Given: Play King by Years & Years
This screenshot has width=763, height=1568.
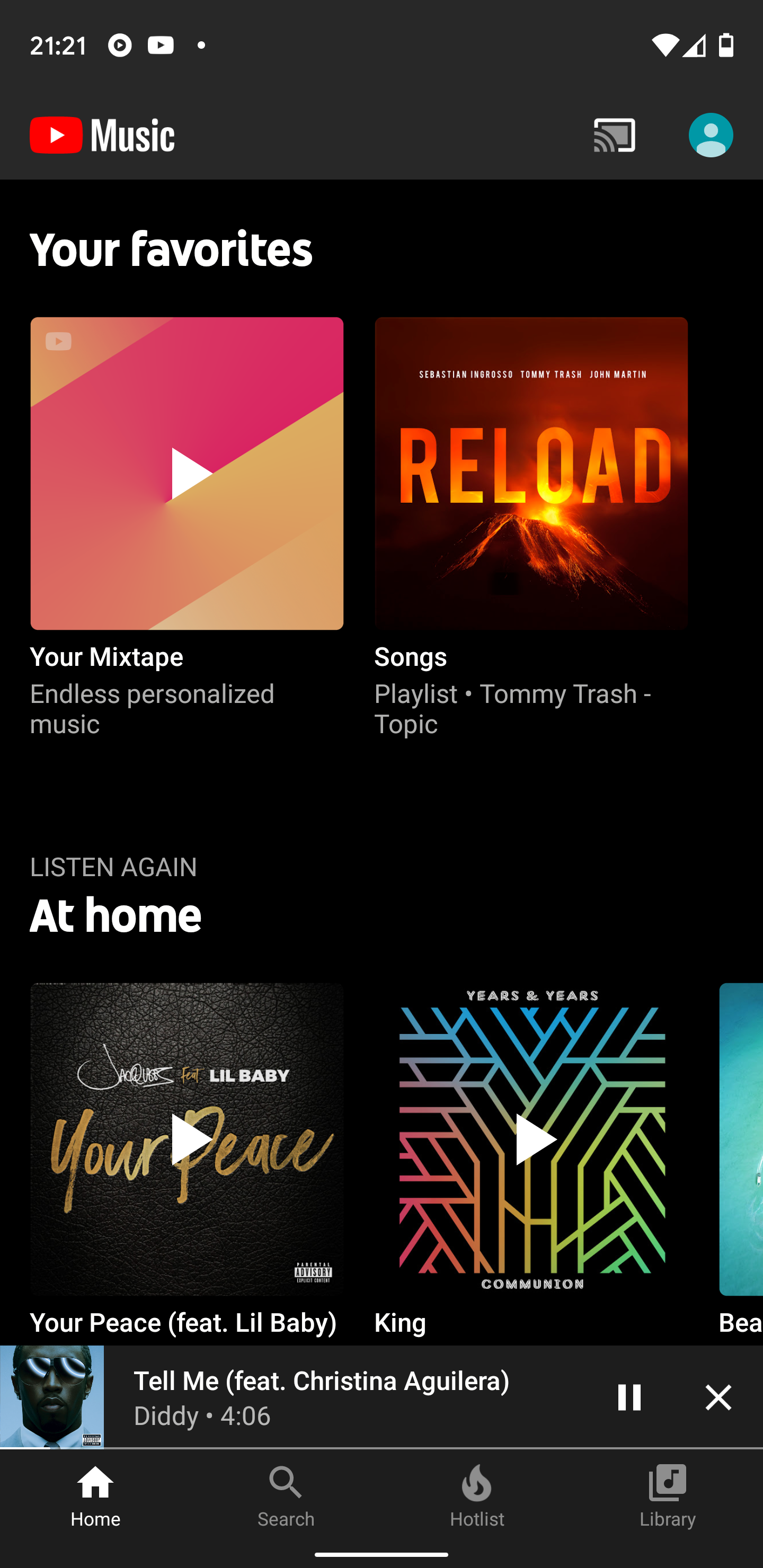Looking at the screenshot, I should (530, 1140).
